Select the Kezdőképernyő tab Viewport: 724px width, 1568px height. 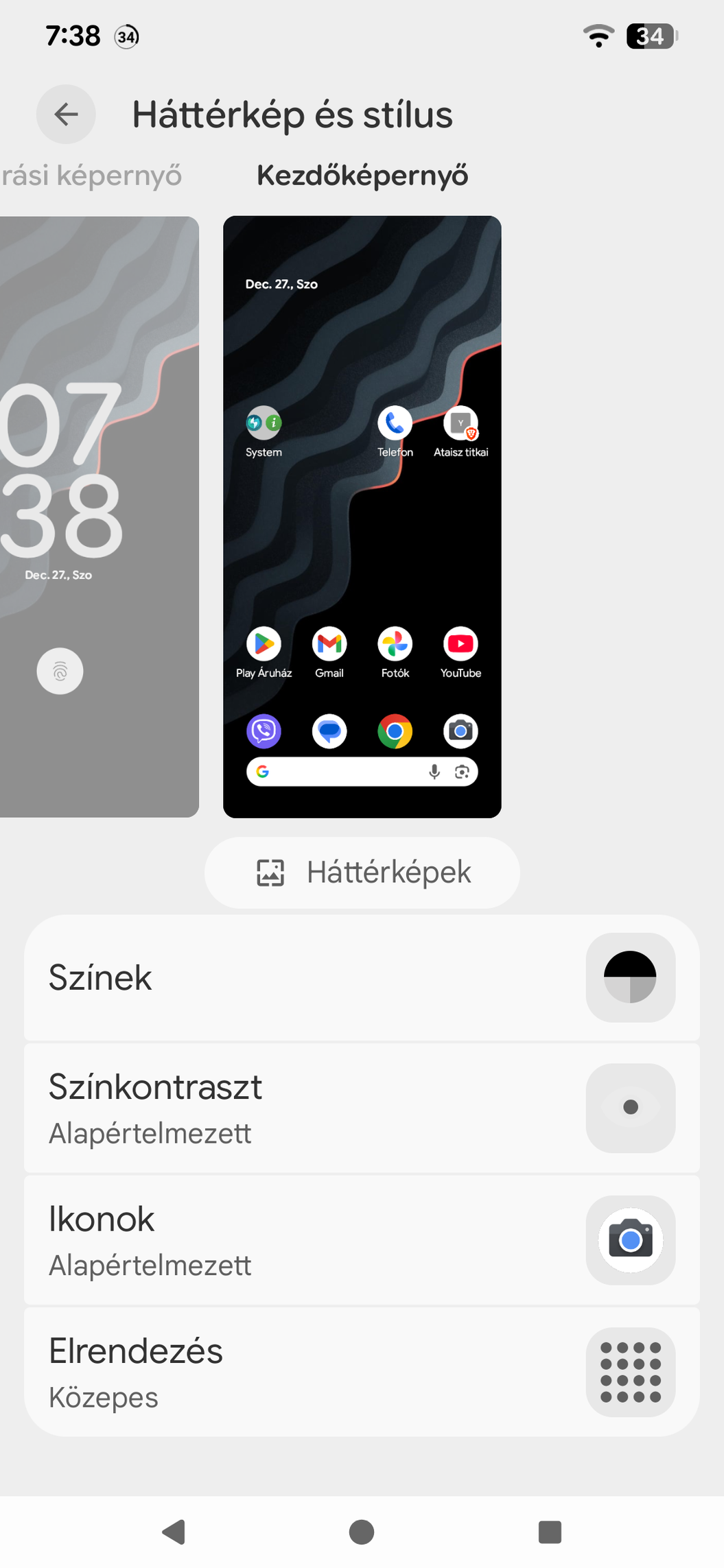pos(362,176)
